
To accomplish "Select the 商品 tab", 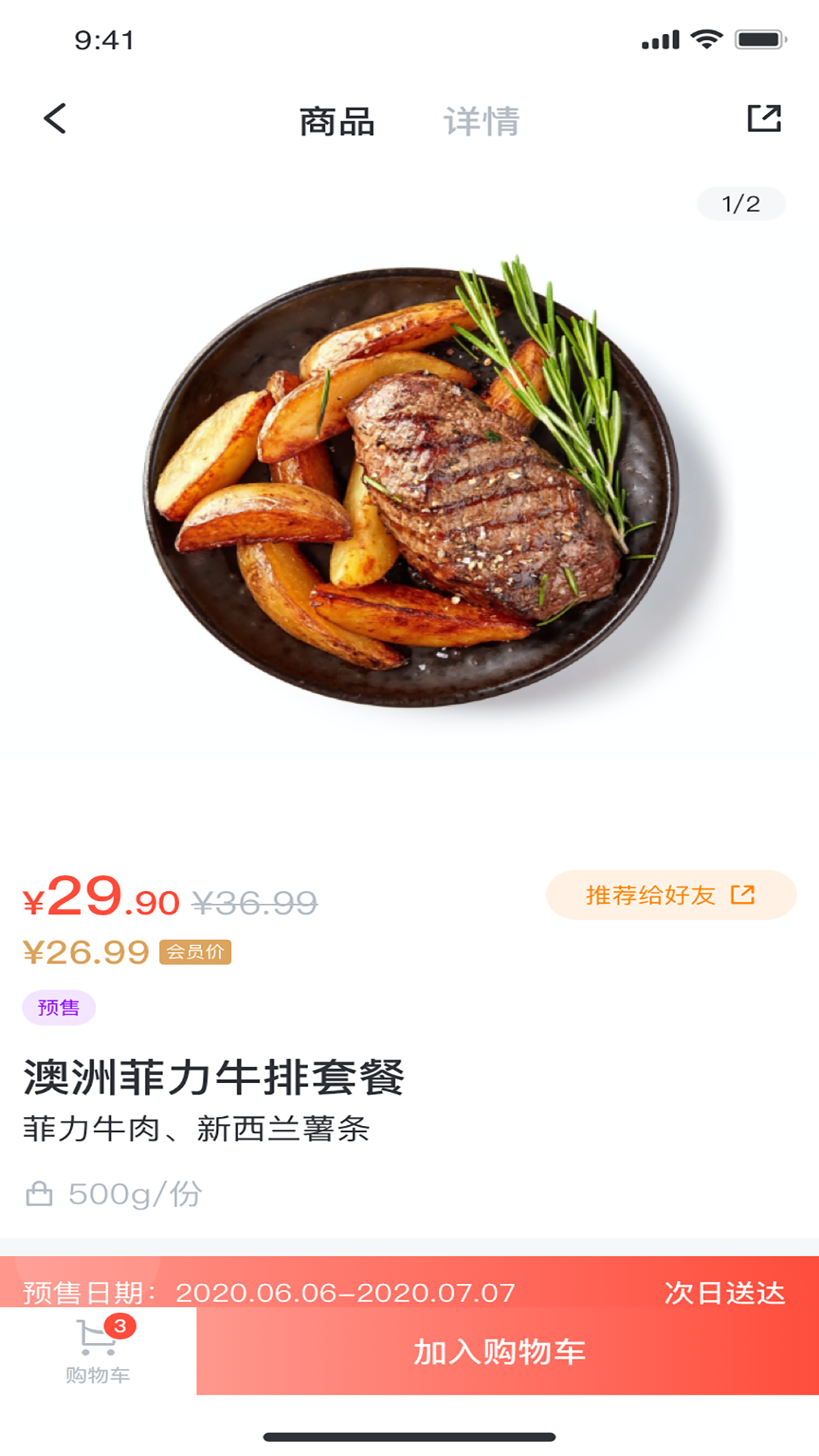I will pyautogui.click(x=337, y=121).
